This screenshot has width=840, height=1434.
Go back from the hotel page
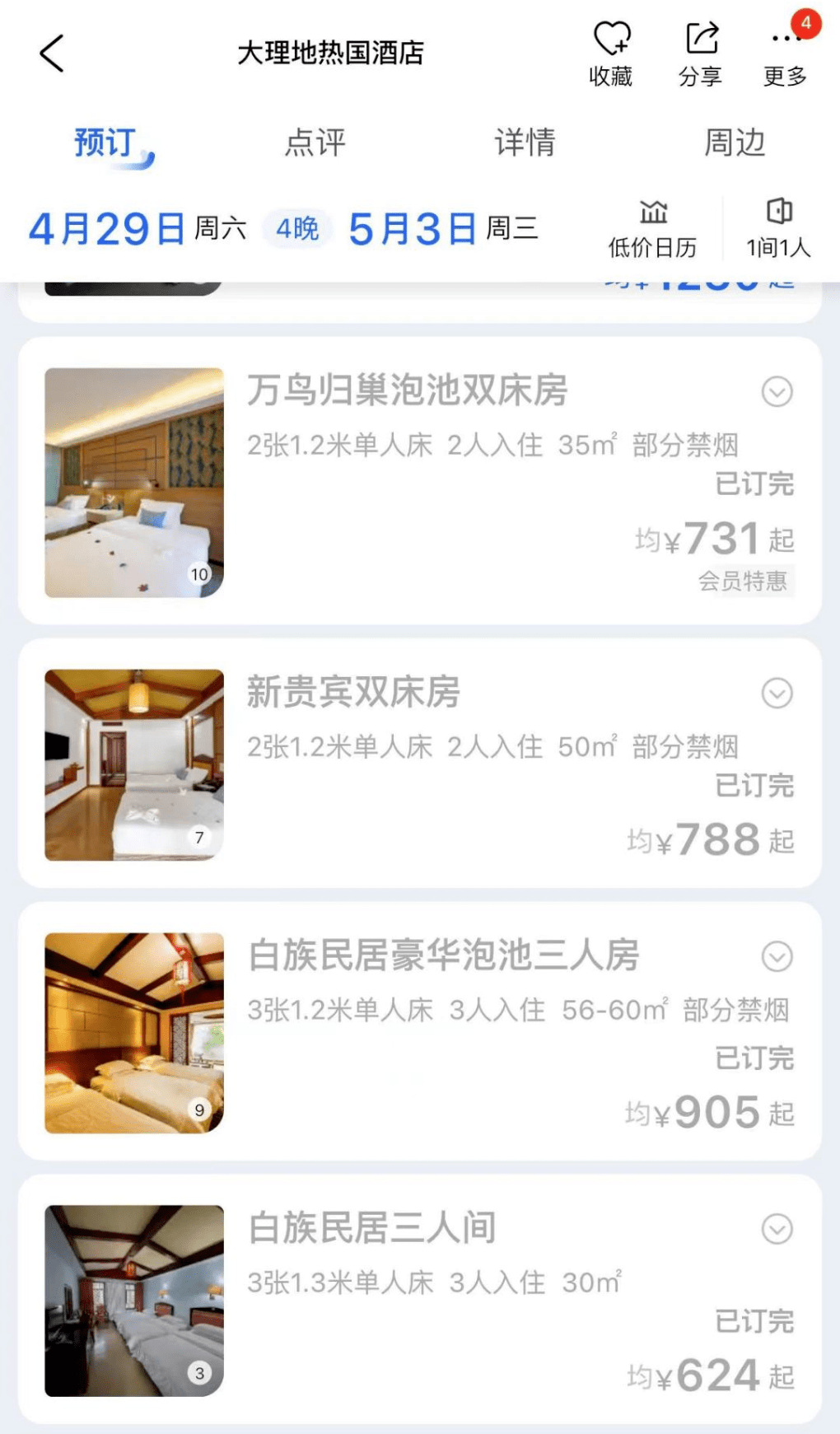tap(51, 54)
